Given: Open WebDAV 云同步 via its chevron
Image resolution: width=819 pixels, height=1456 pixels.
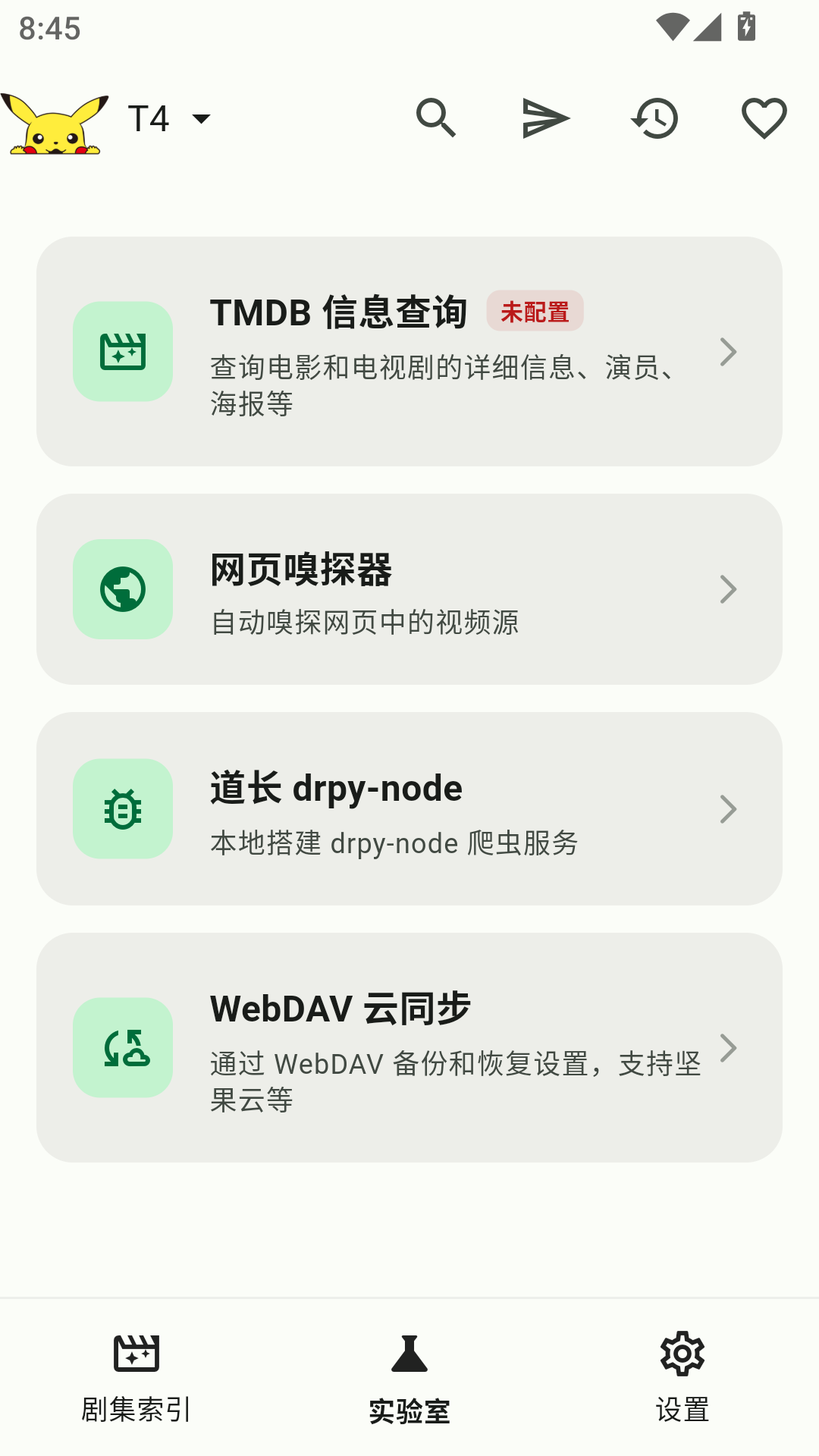Looking at the screenshot, I should [729, 1048].
